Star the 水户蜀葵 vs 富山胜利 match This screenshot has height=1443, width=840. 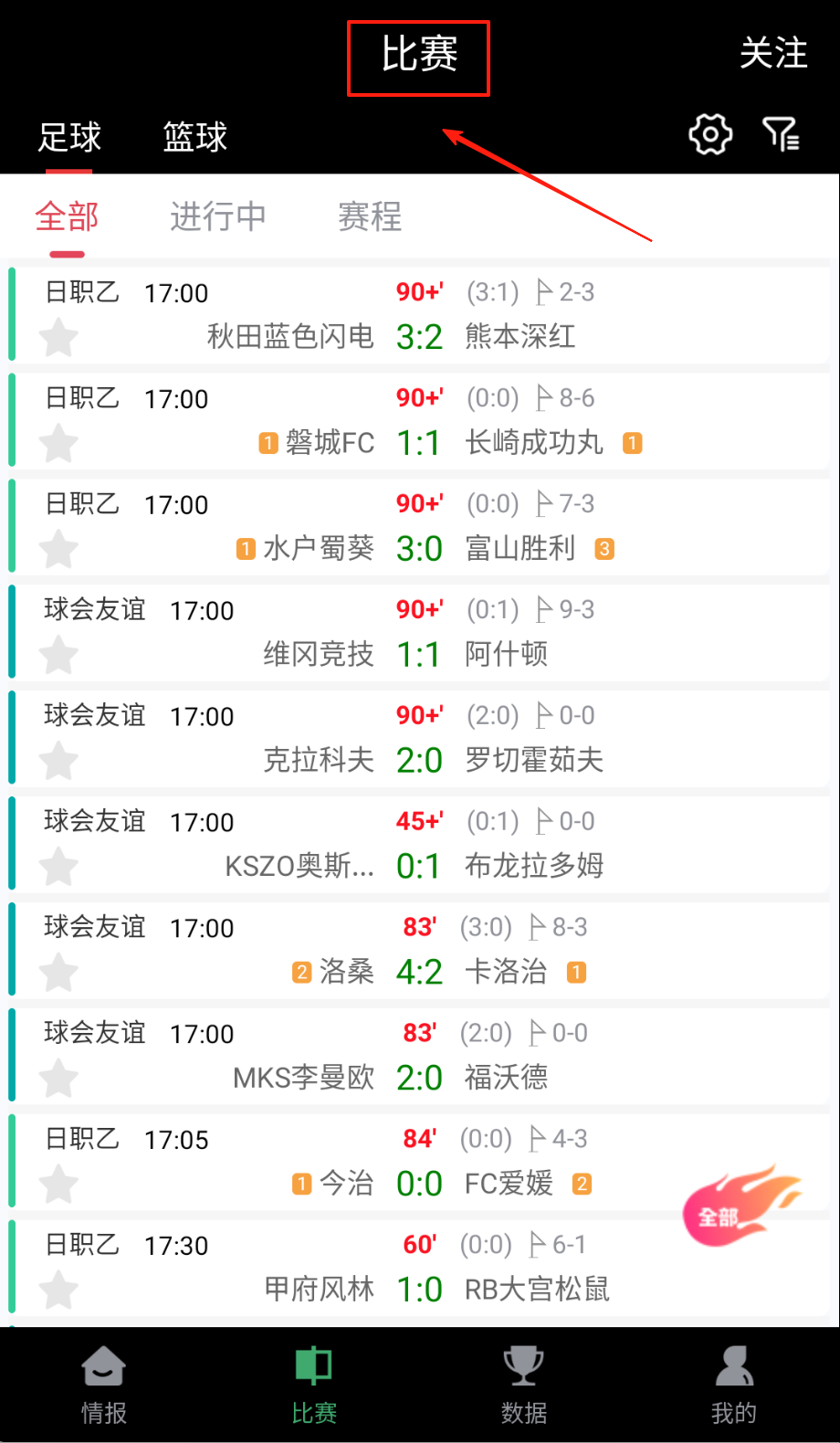pos(59,550)
